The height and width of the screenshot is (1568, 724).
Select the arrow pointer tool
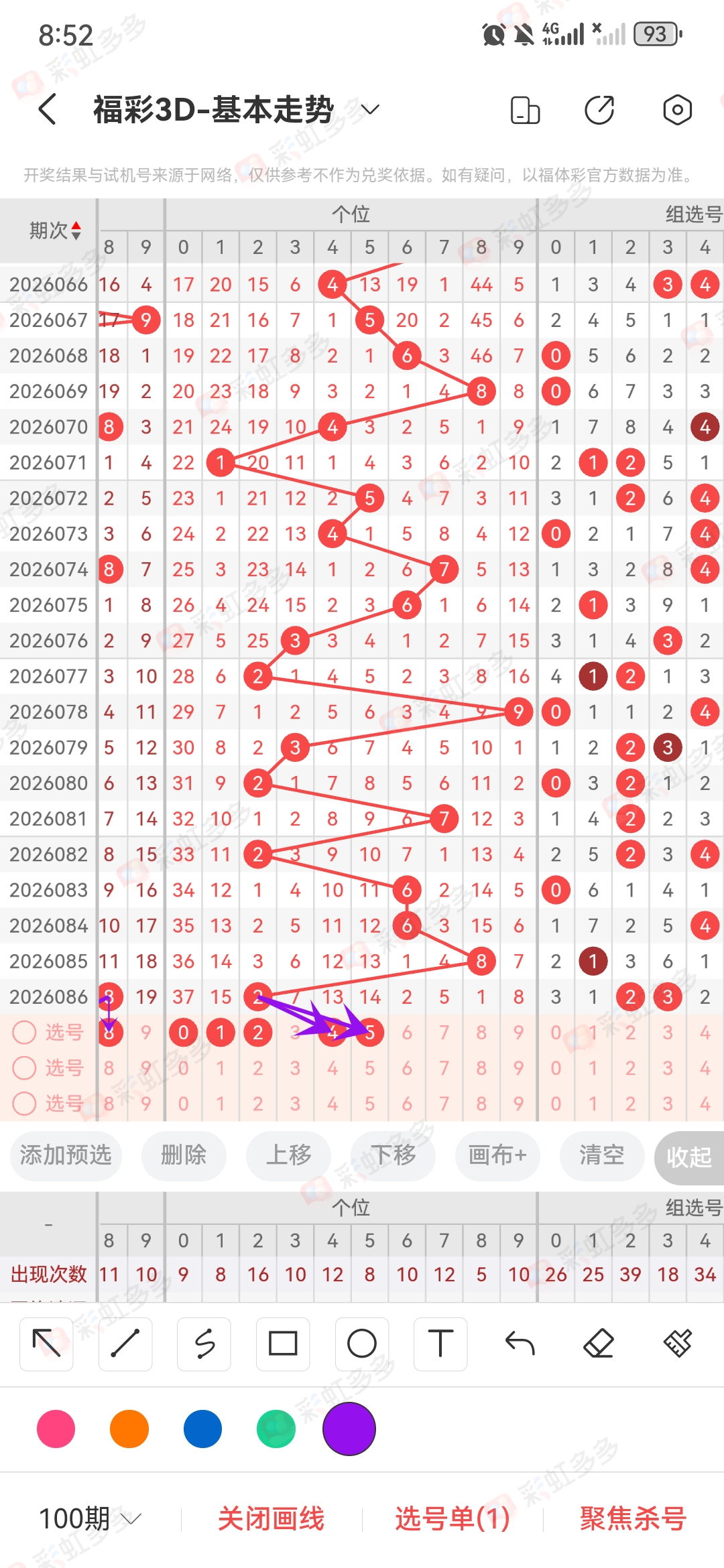tap(46, 1344)
